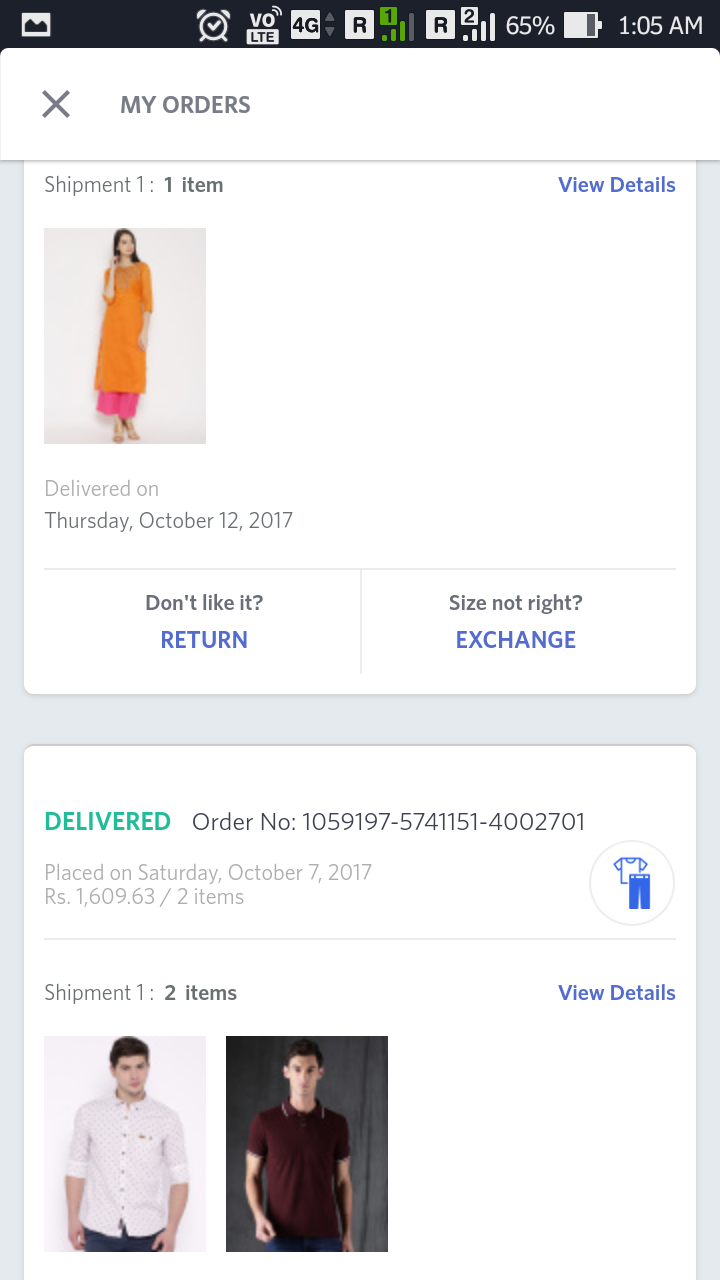View details of the one-item shipment
Viewport: 720px width, 1280px height.
tap(616, 185)
